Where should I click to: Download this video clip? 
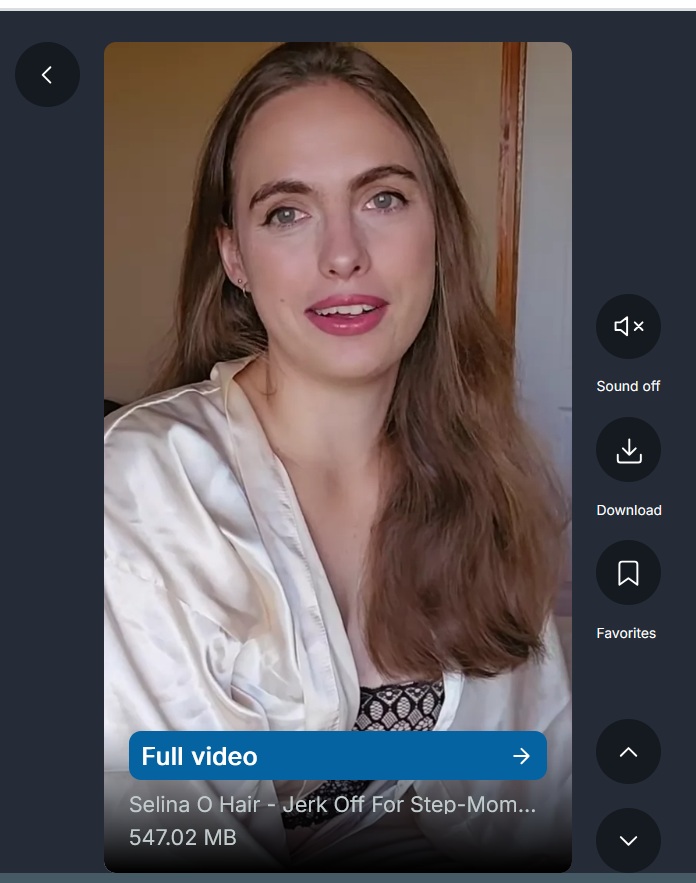coord(628,451)
